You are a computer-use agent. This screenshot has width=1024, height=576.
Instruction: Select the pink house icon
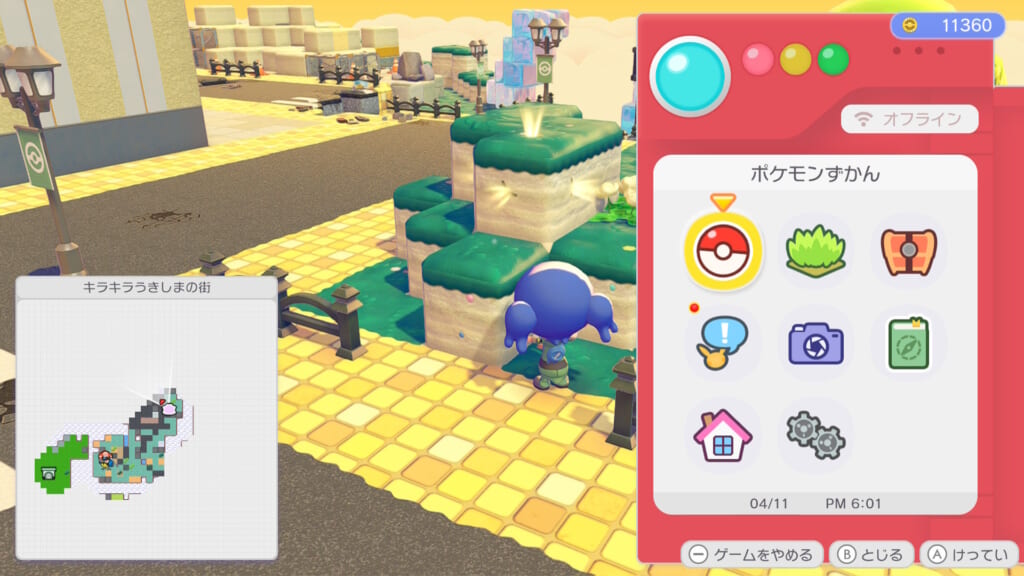coord(722,435)
